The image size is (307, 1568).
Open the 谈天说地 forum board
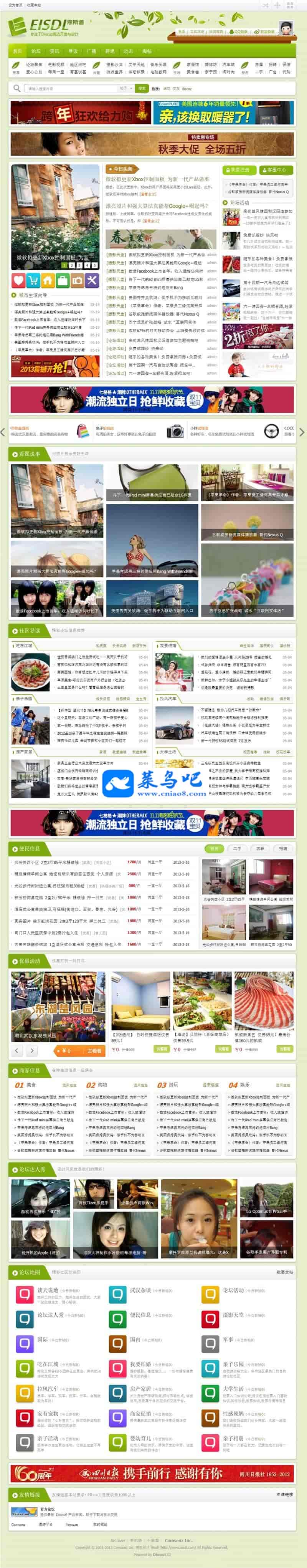pos(48,1290)
